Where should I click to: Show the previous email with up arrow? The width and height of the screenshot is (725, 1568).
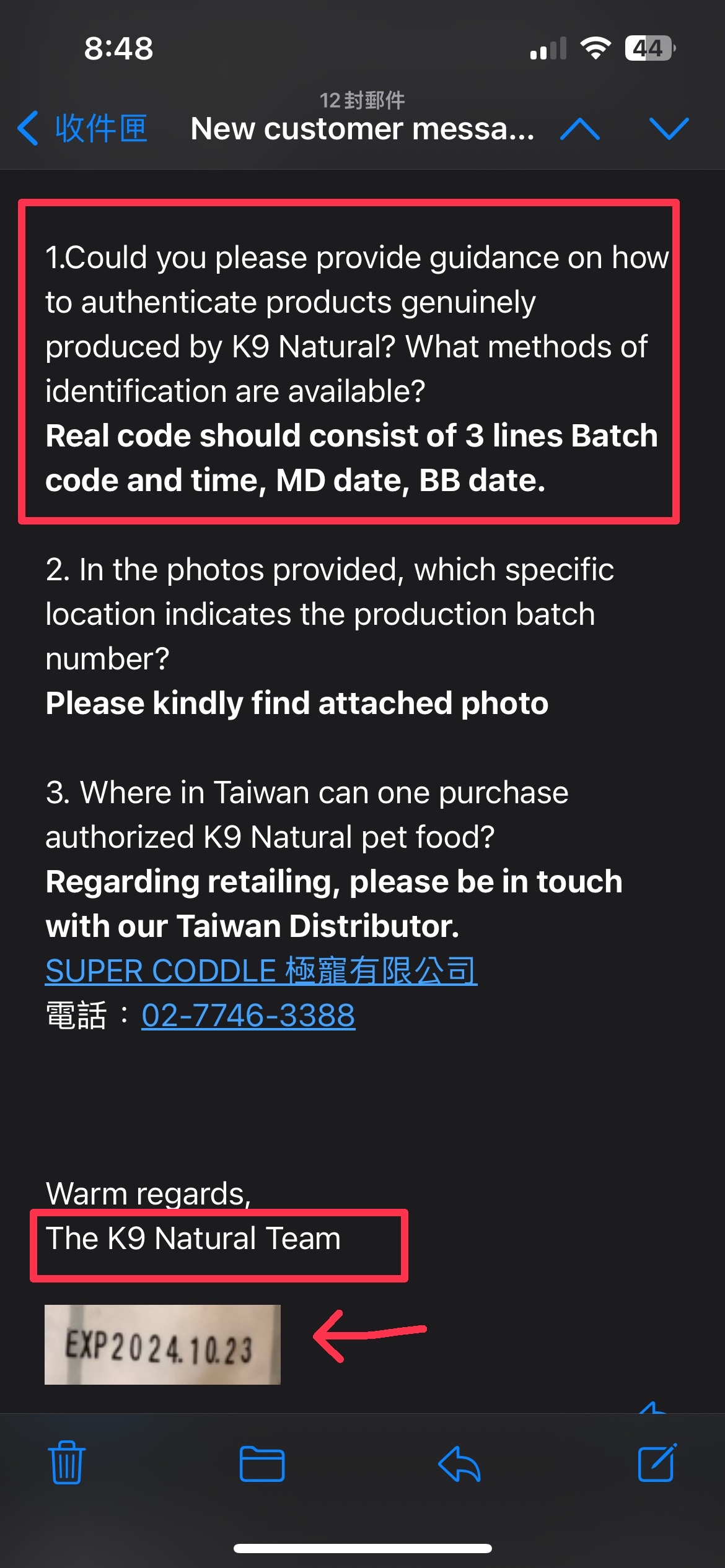[x=579, y=129]
